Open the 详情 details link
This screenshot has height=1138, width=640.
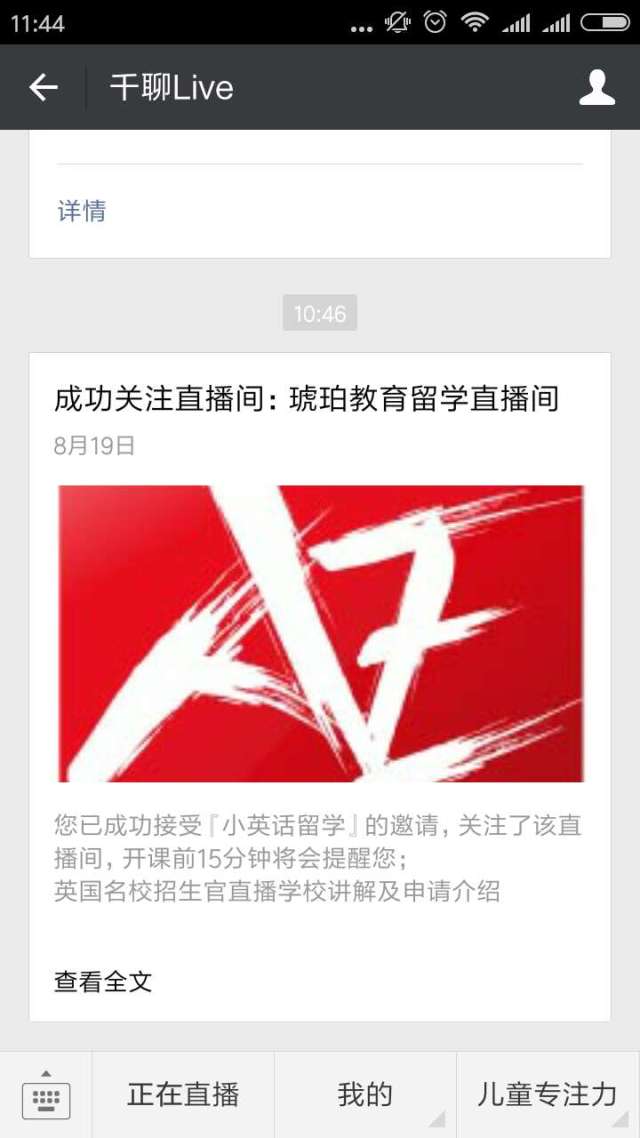(82, 211)
